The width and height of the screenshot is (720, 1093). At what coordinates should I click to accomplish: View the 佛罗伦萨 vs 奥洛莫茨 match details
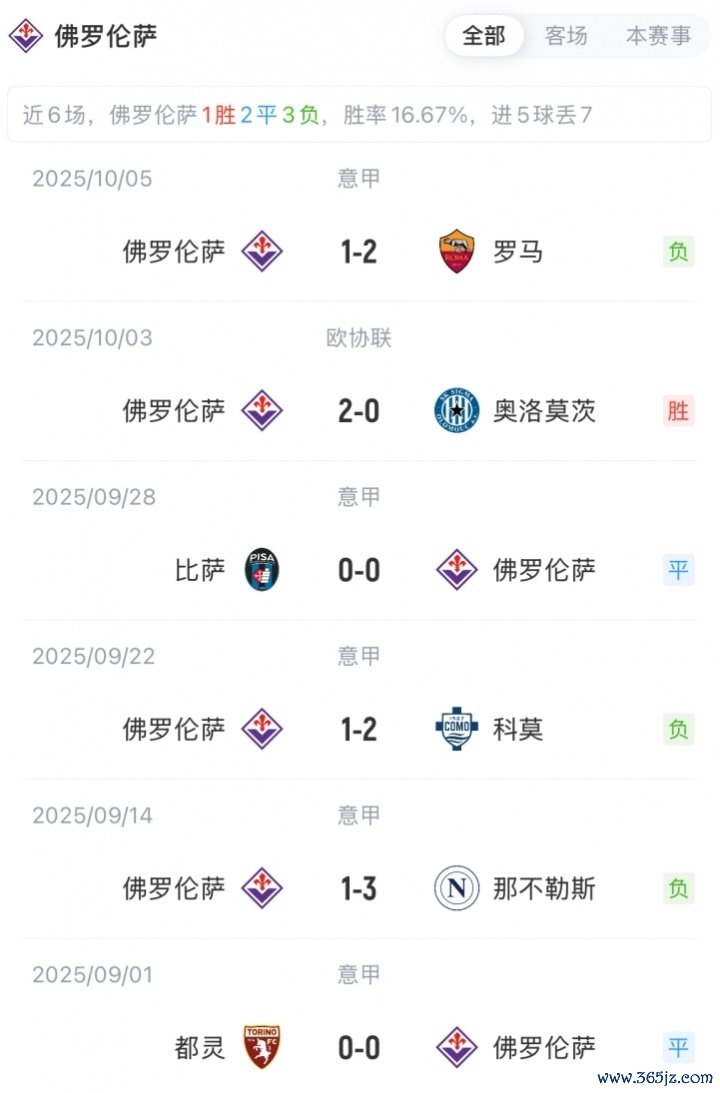[359, 410]
